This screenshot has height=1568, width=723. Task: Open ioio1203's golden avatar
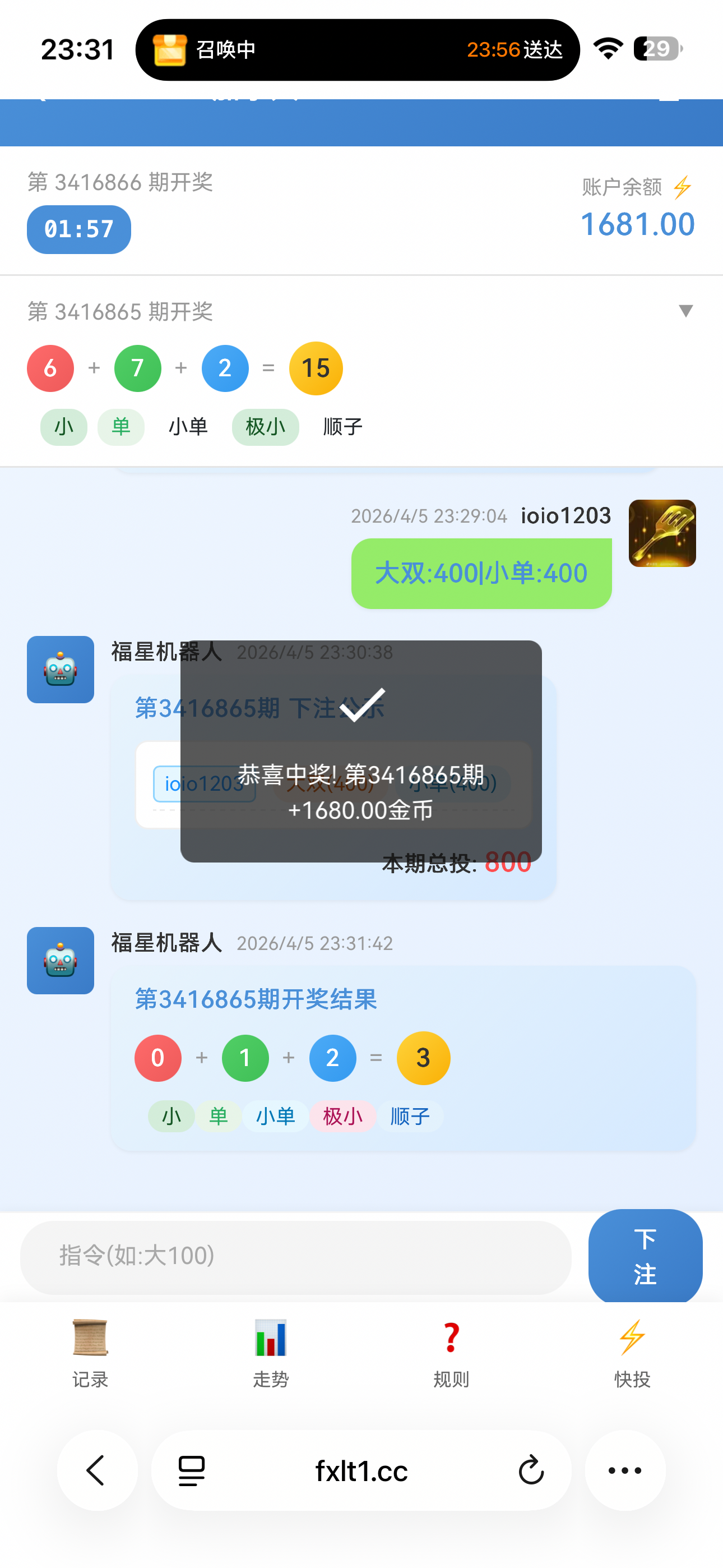661,533
